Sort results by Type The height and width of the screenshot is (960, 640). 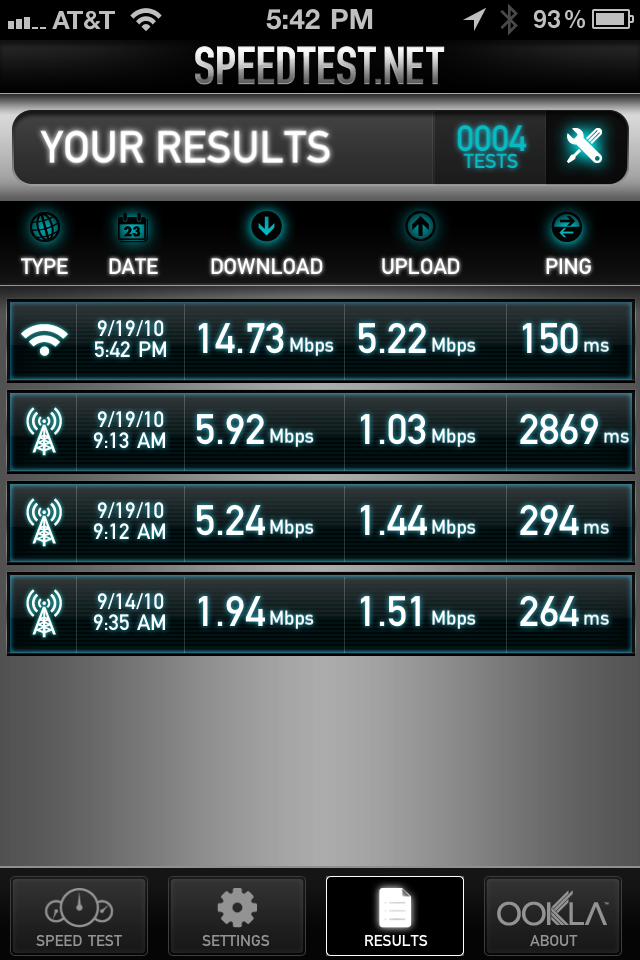[x=45, y=245]
